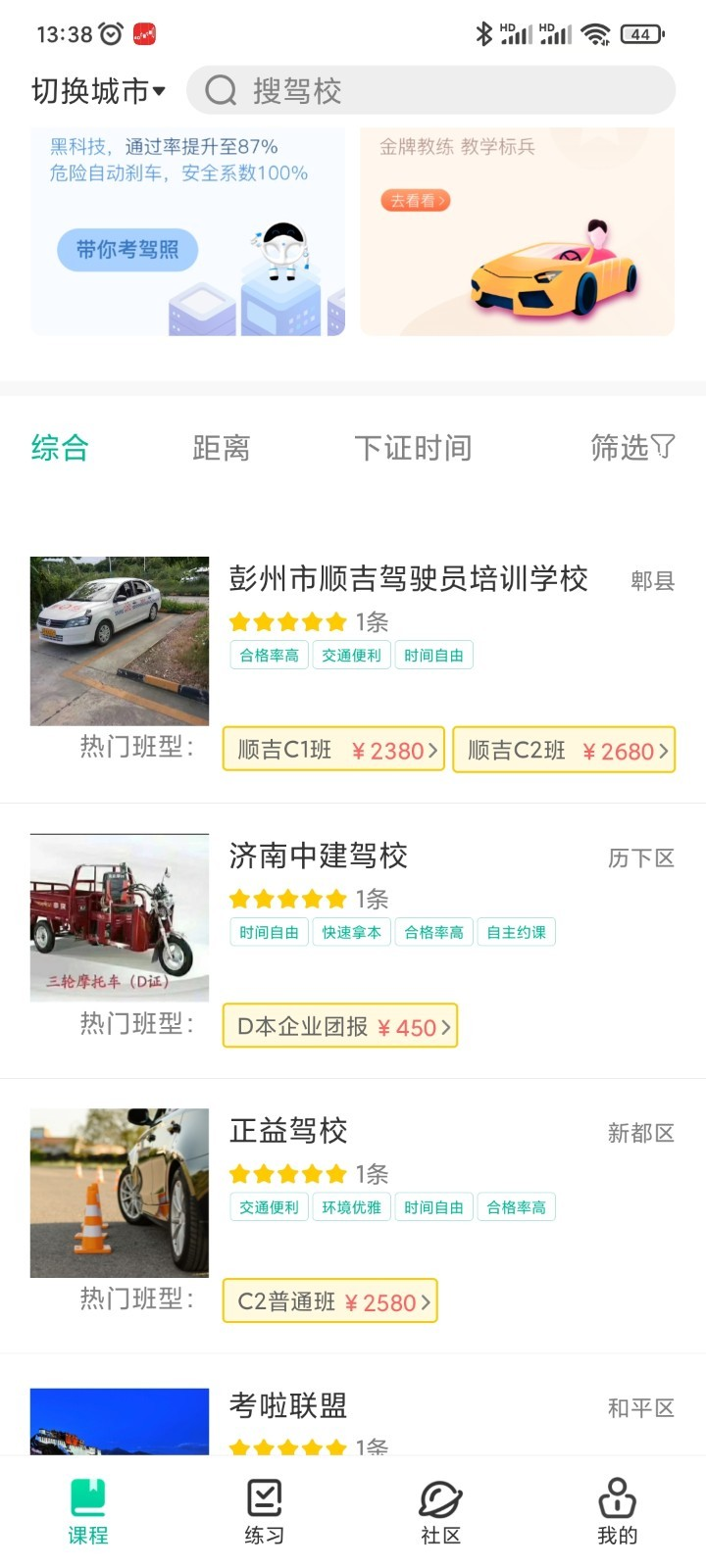
Task: Select the 合格率高 tag on 彭州市顺吉驾驶员培训学校
Action: (x=269, y=655)
